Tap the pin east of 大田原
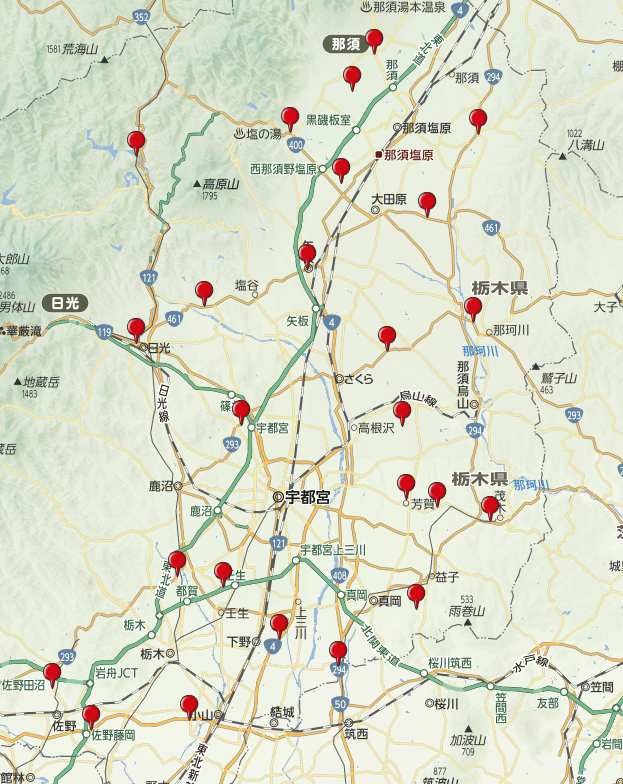The image size is (623, 784). 427,202
